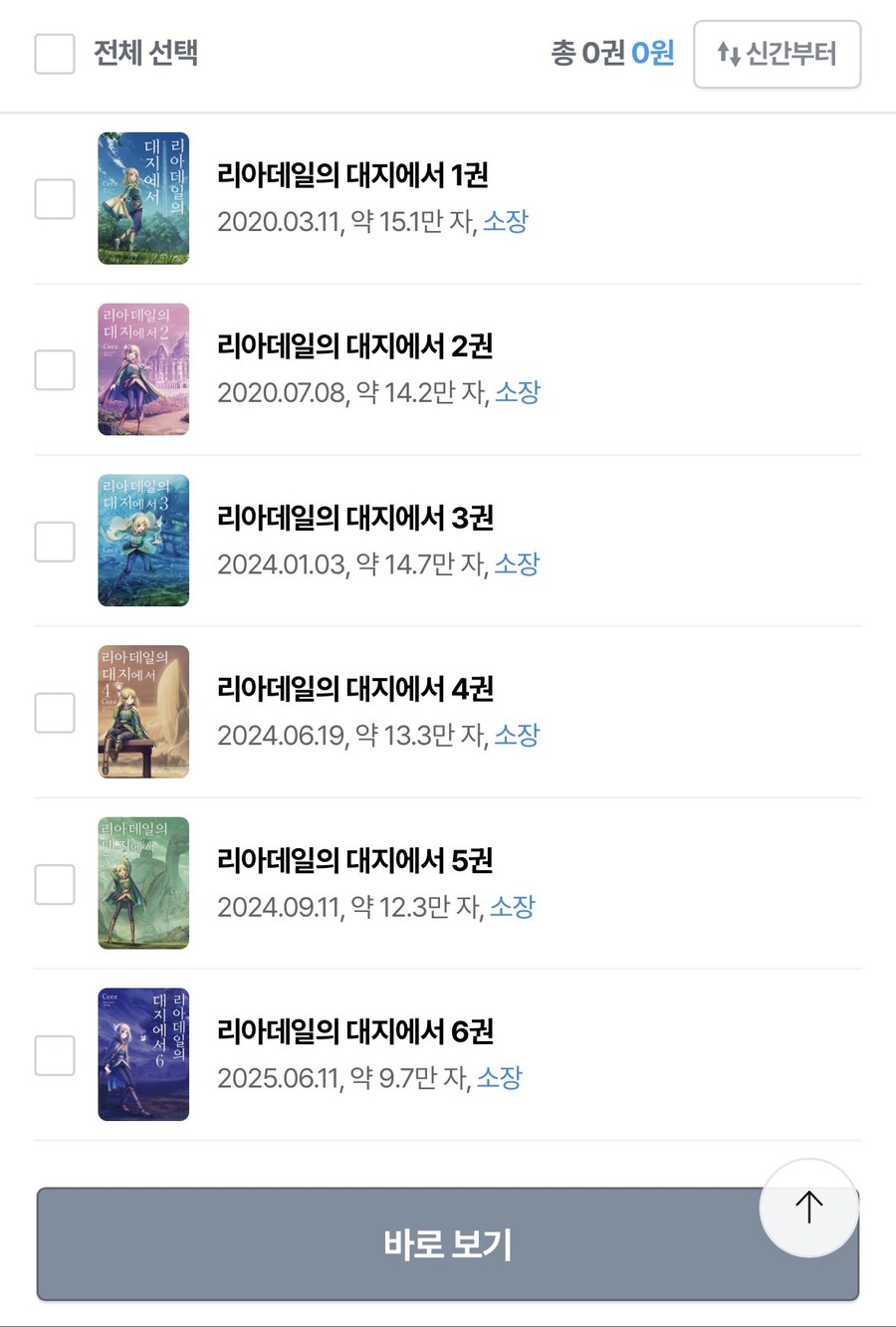Open the cover of 리아데일의 대지에서 1권

(x=143, y=198)
